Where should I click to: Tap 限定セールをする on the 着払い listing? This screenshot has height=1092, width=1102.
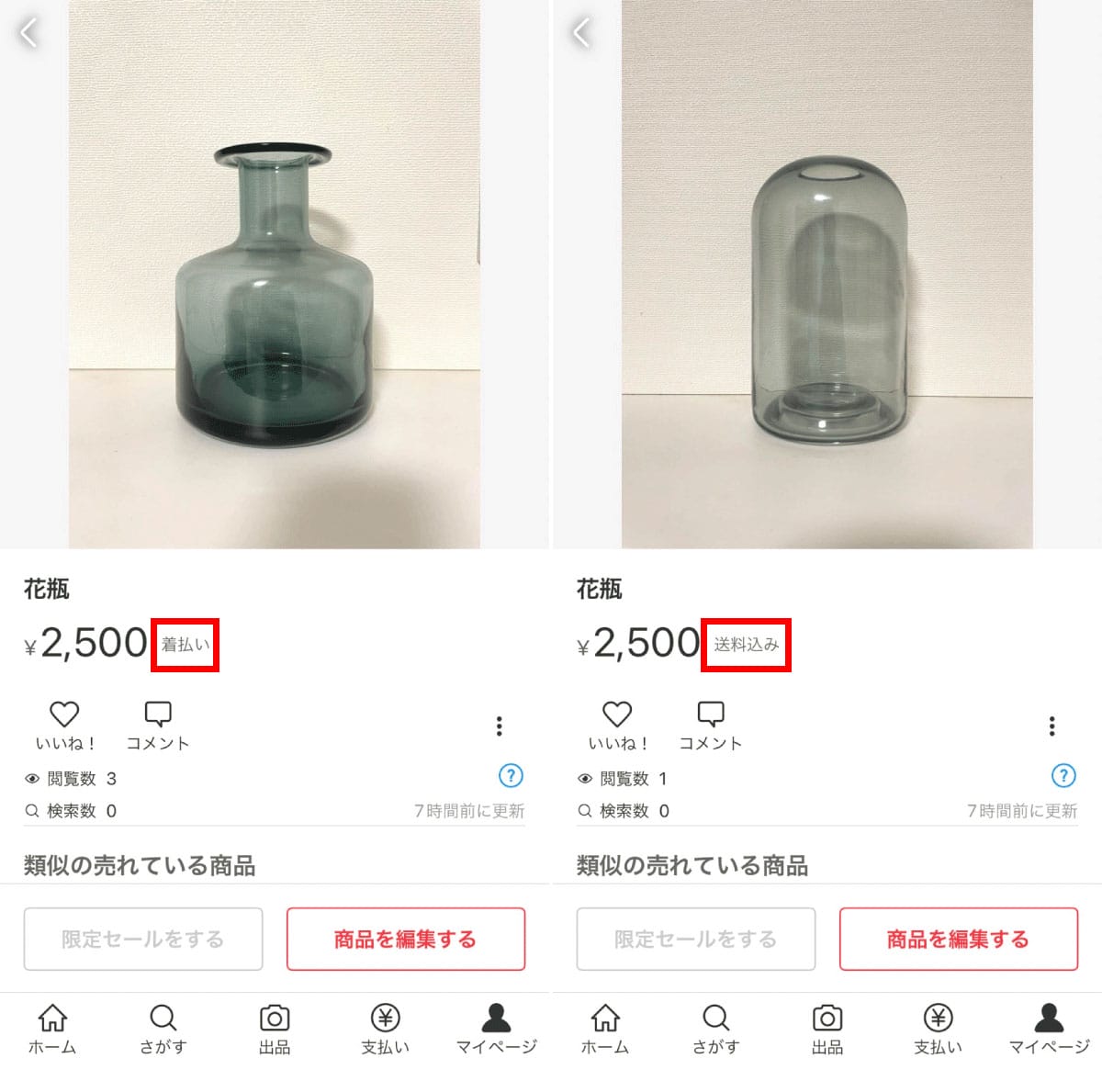pos(143,939)
